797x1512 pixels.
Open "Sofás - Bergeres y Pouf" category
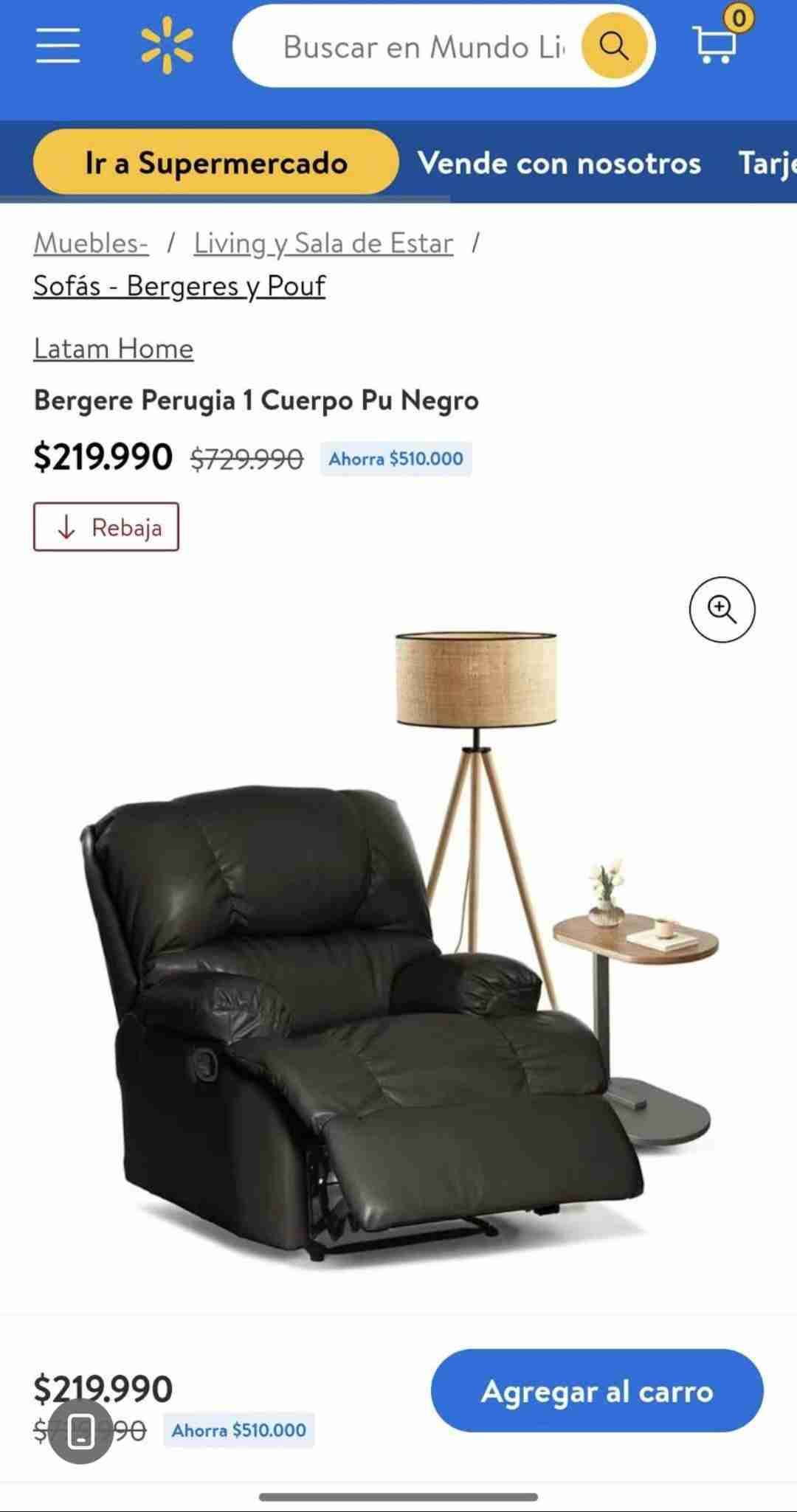coord(179,286)
